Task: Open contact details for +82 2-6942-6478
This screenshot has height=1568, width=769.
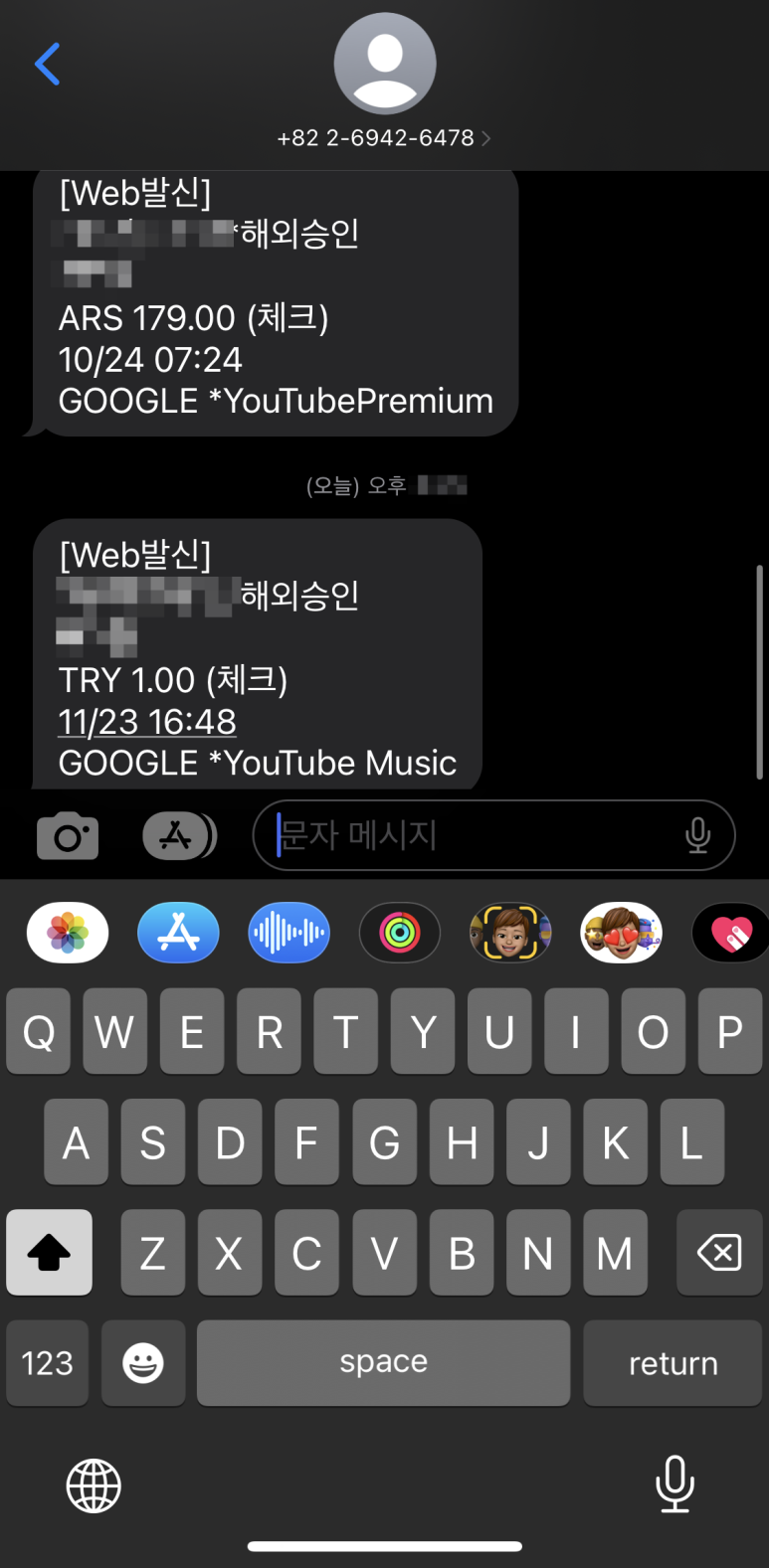Action: click(x=384, y=138)
